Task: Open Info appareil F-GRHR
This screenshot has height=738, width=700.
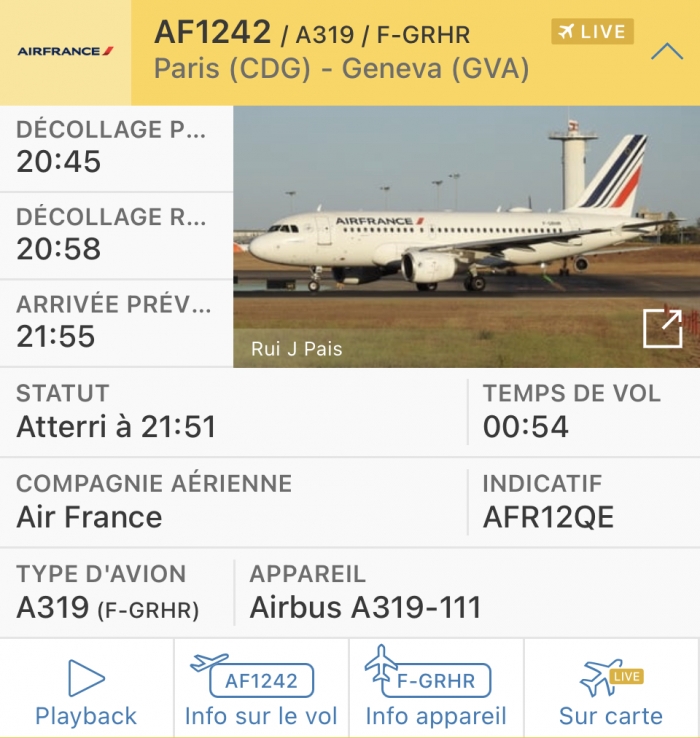Action: click(x=436, y=692)
